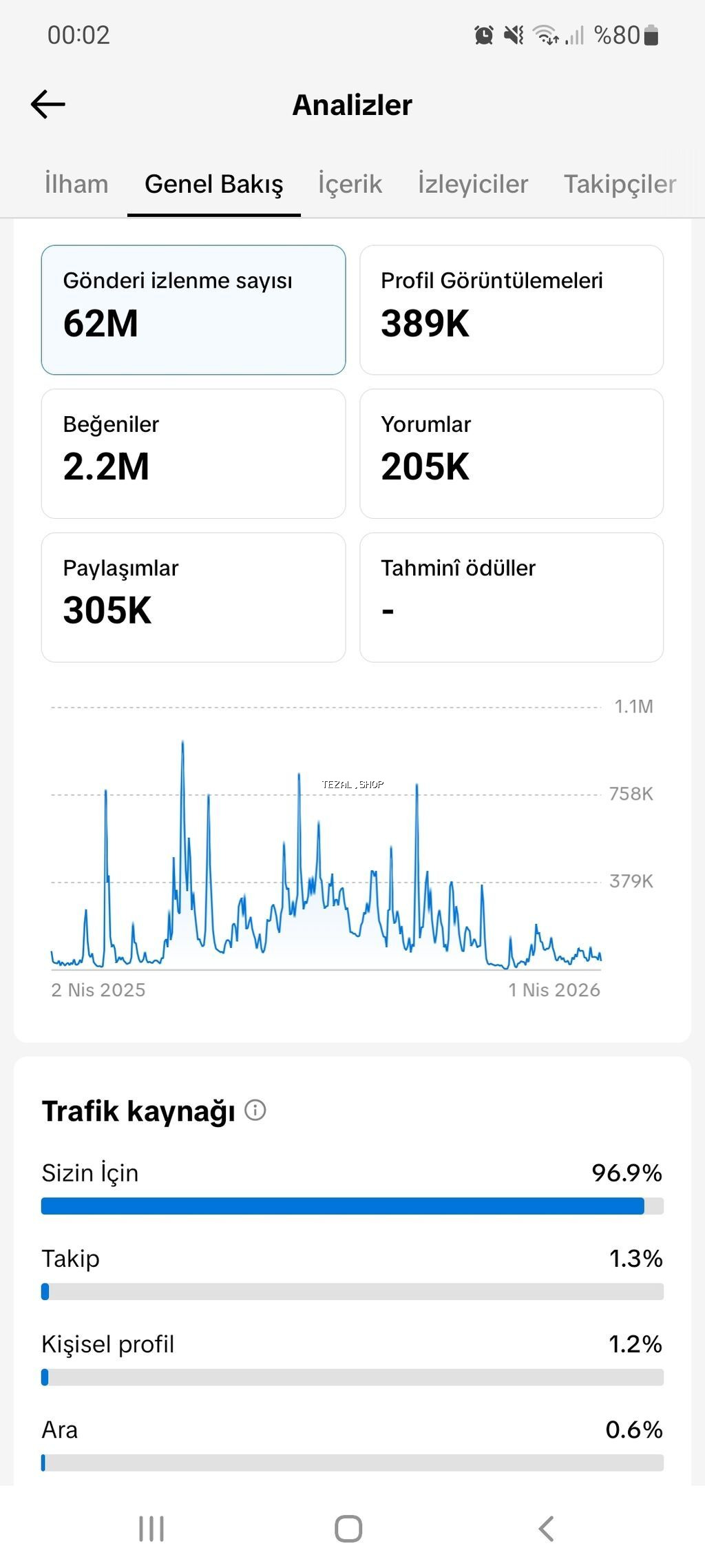The image size is (705, 1568).
Task: Tap the Android back navigation button
Action: click(x=546, y=1529)
